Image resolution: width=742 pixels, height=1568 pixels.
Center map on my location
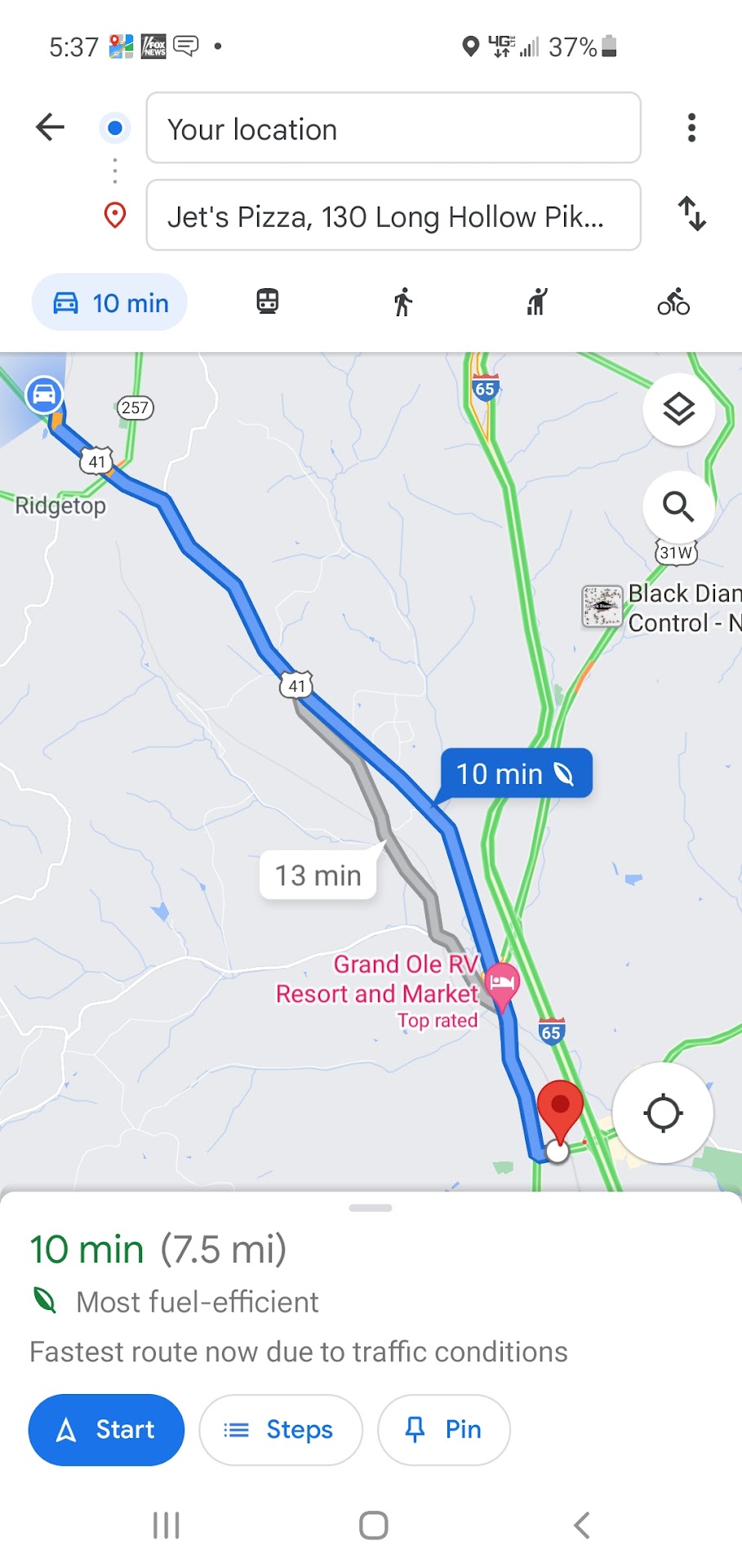663,1112
